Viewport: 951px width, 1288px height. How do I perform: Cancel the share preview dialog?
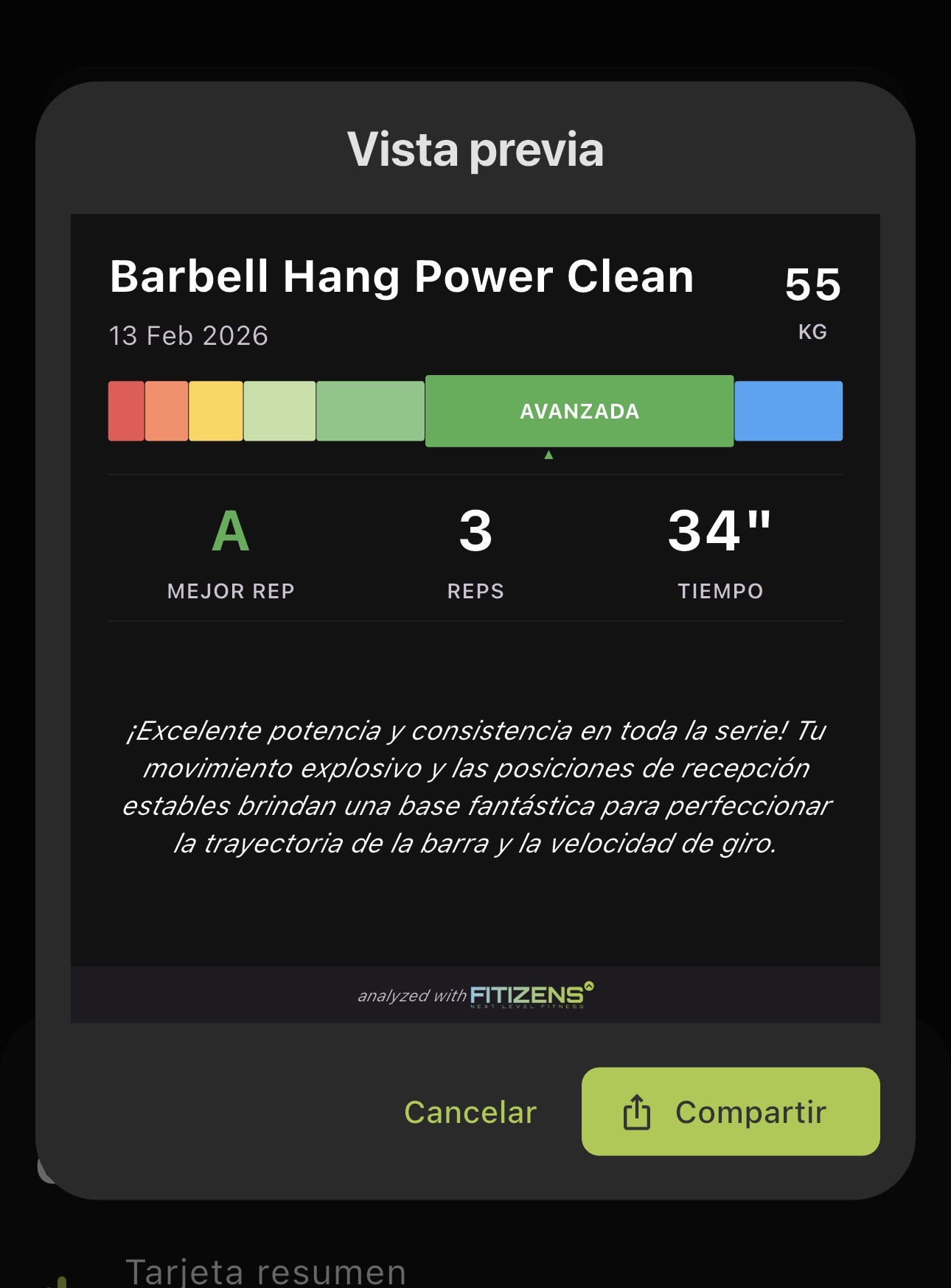(470, 1112)
